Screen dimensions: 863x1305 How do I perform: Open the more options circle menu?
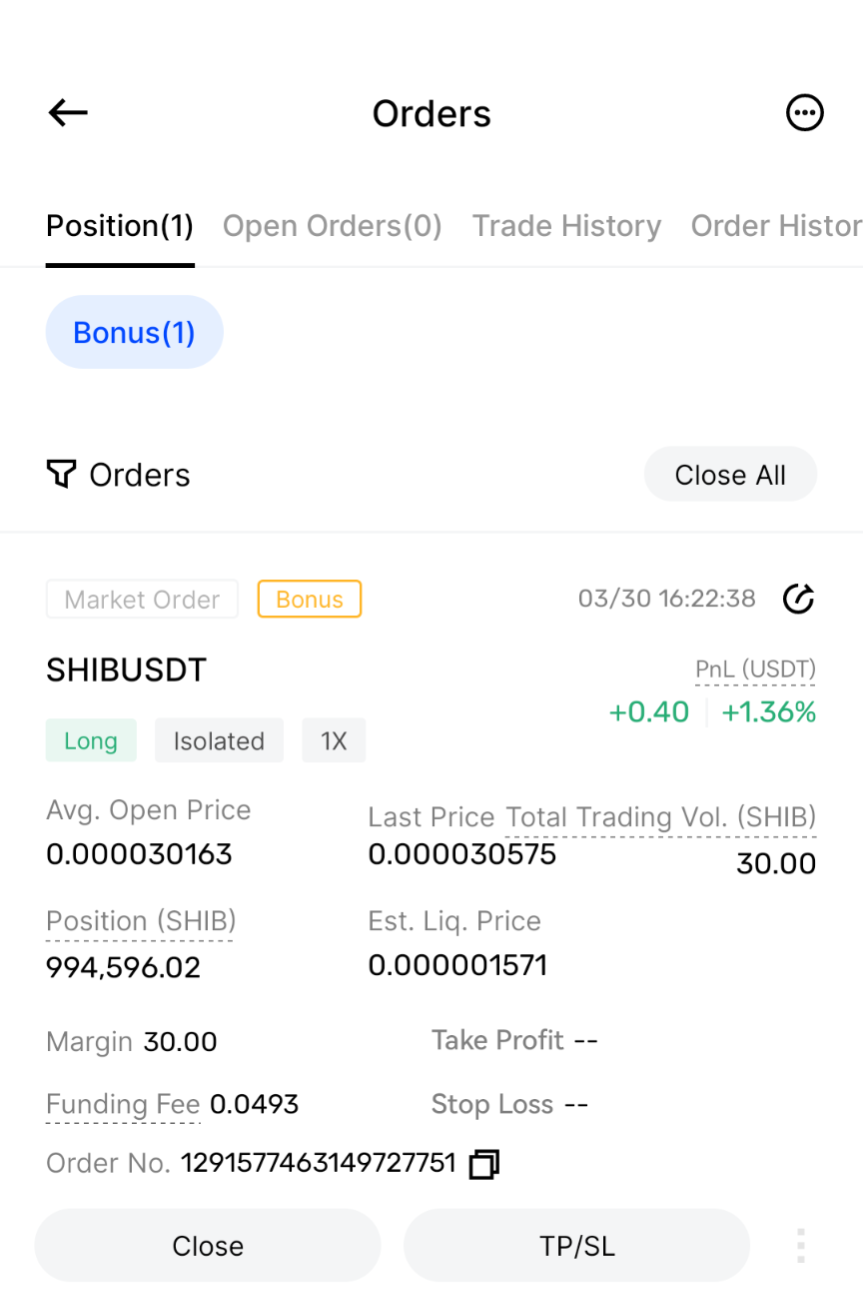(804, 113)
